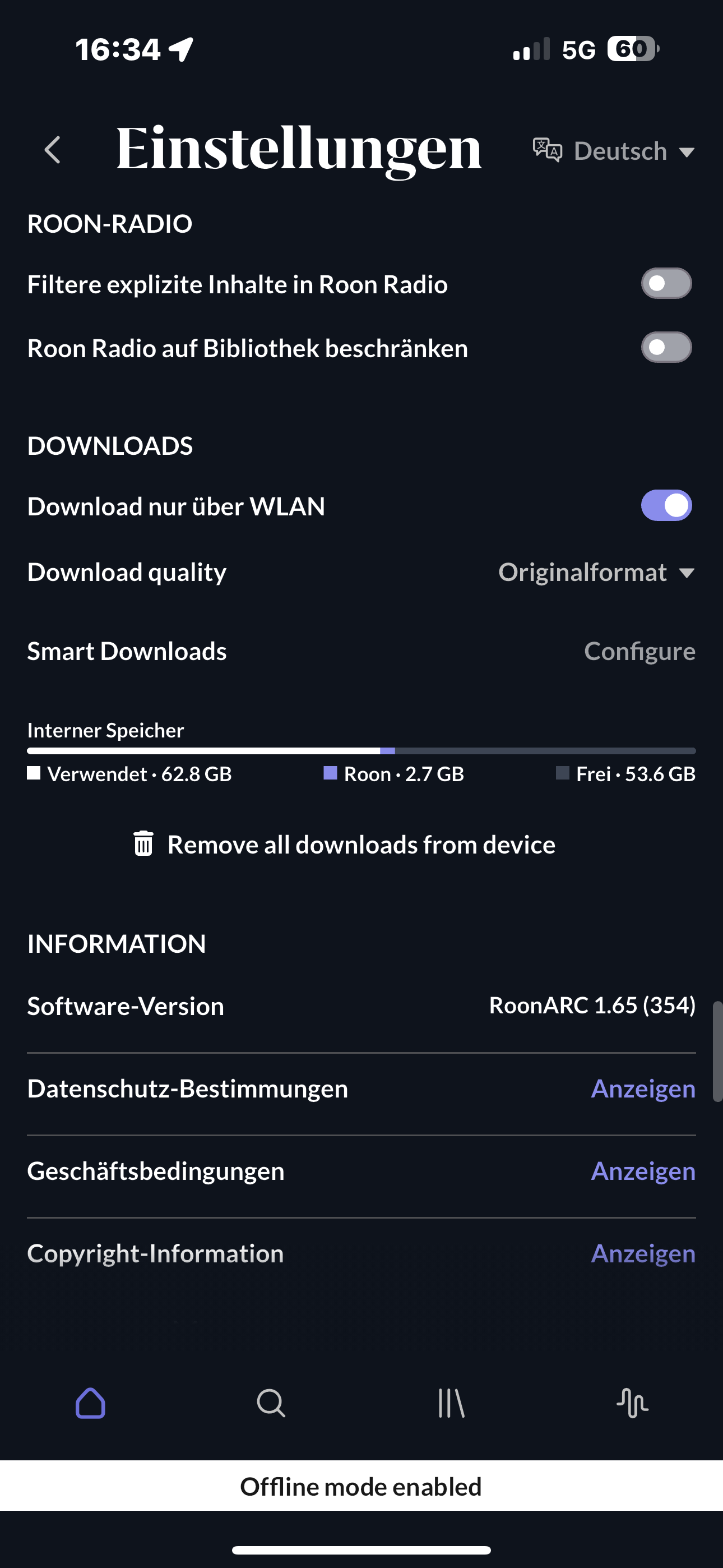Tap Configure for Smart Downloads
The height and width of the screenshot is (1568, 723).
coord(639,651)
